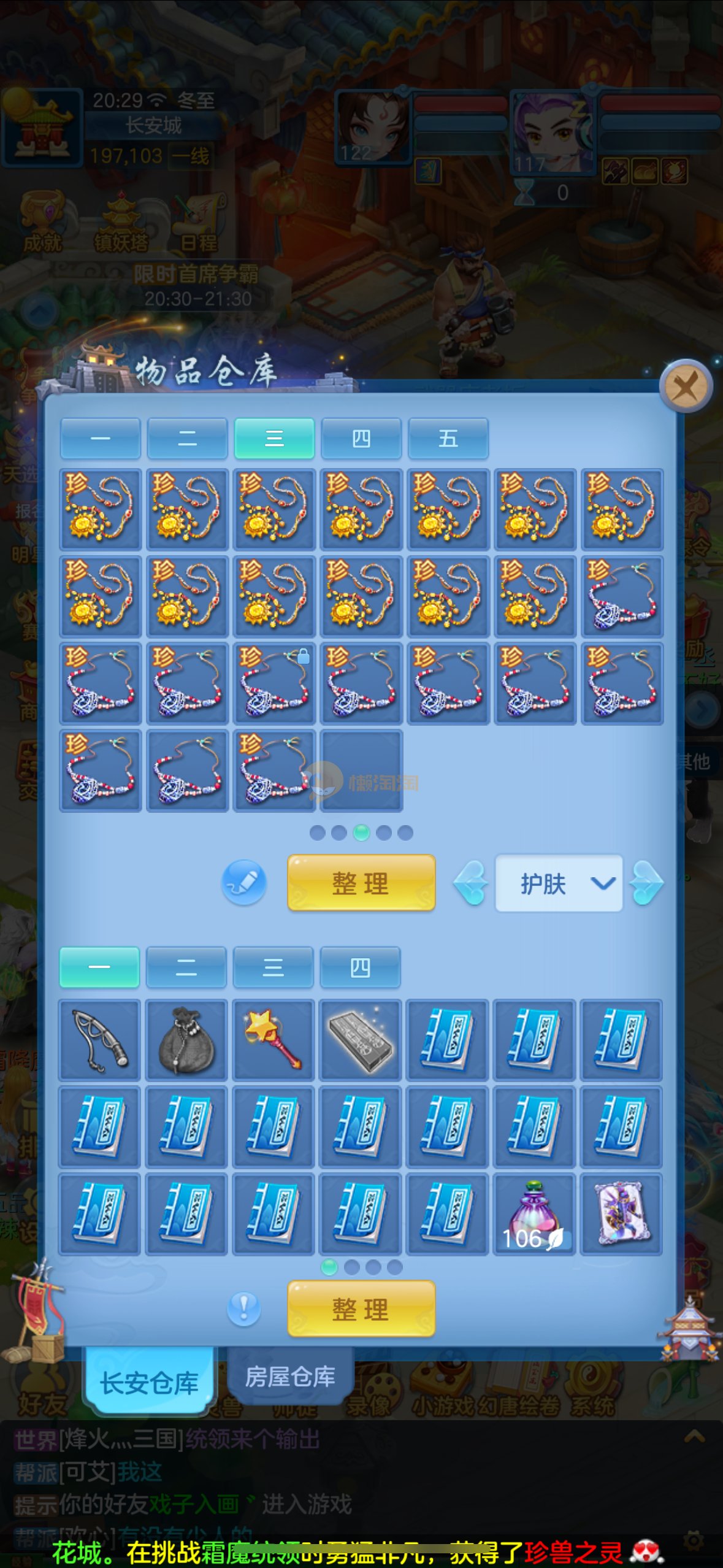The image size is (723, 1568).
Task: Select the perfume bottle with 106
Action: [534, 1214]
